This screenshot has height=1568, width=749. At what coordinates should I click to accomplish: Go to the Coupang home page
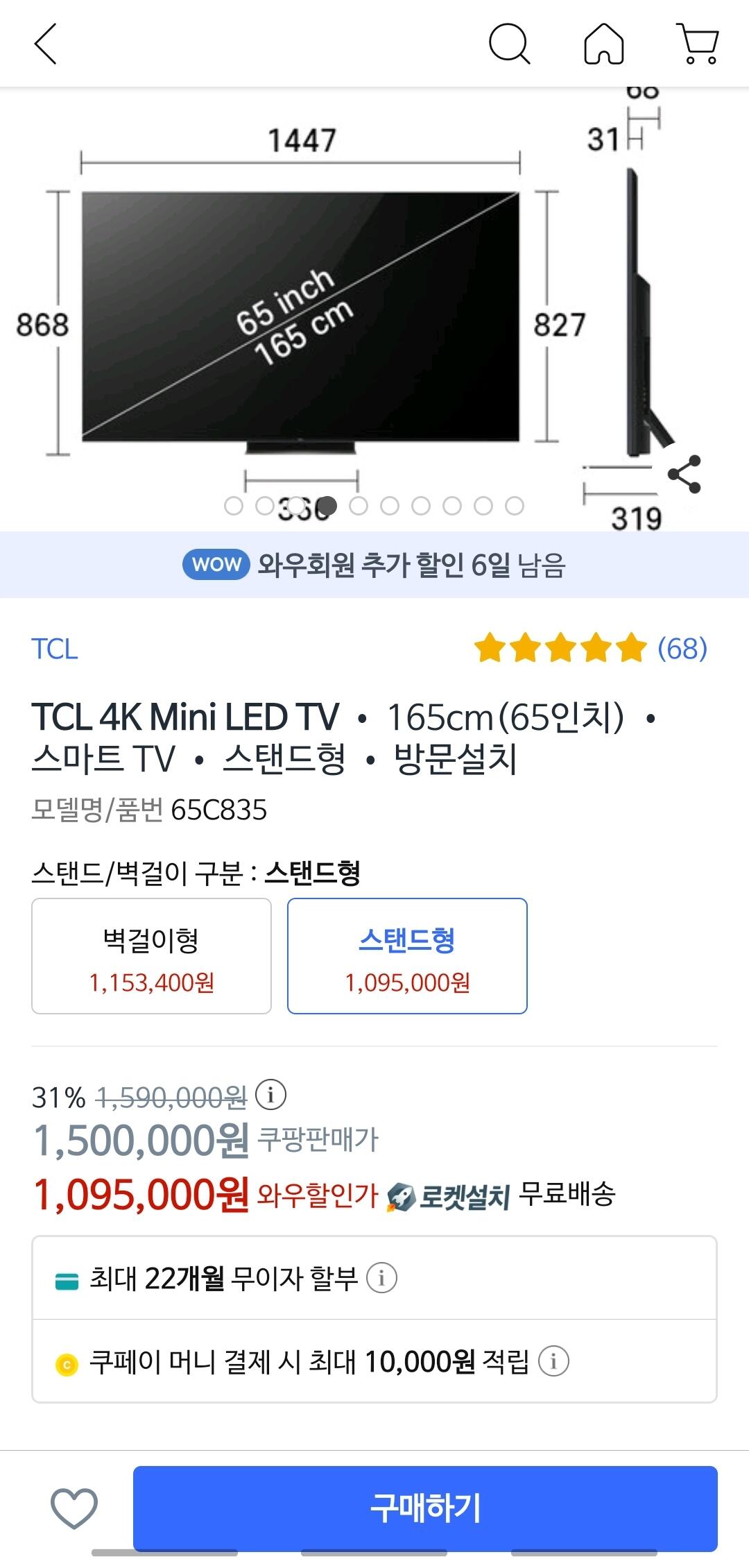(604, 44)
